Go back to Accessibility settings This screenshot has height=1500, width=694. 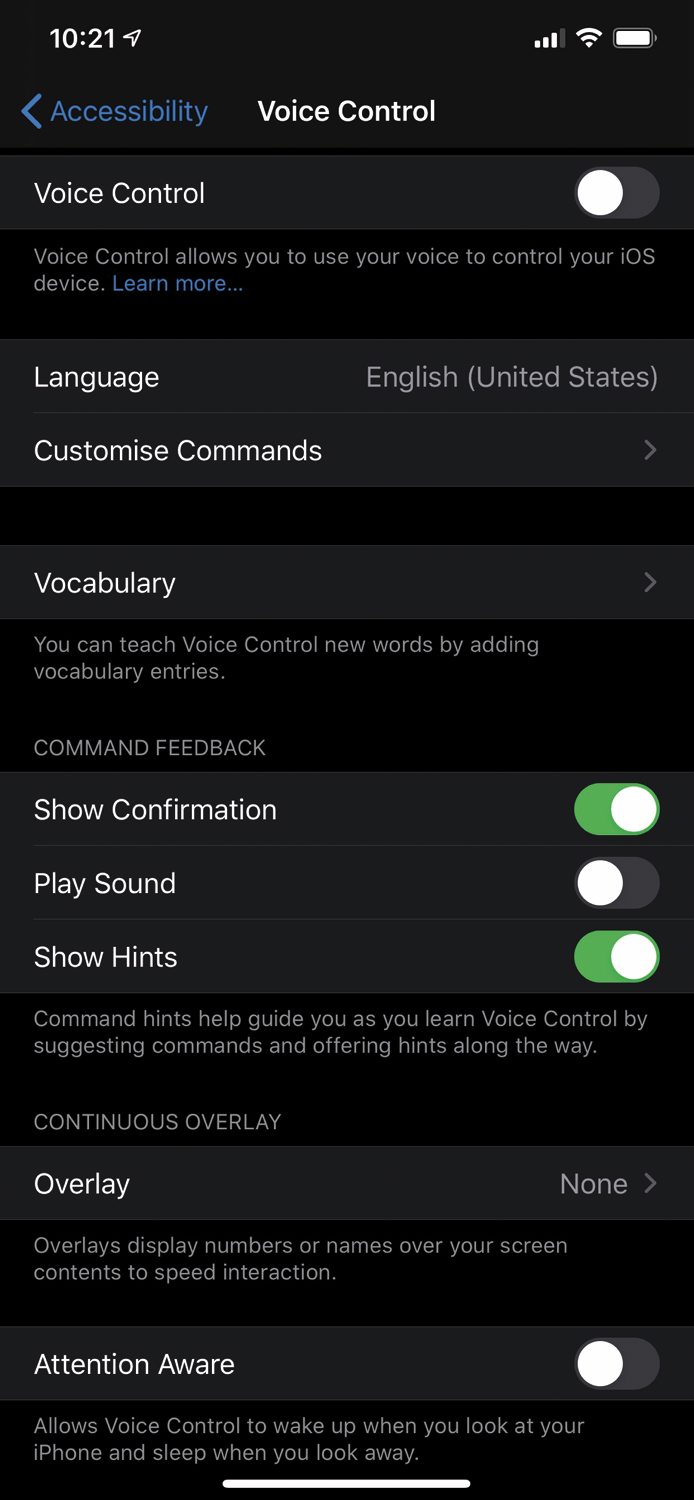click(x=114, y=111)
